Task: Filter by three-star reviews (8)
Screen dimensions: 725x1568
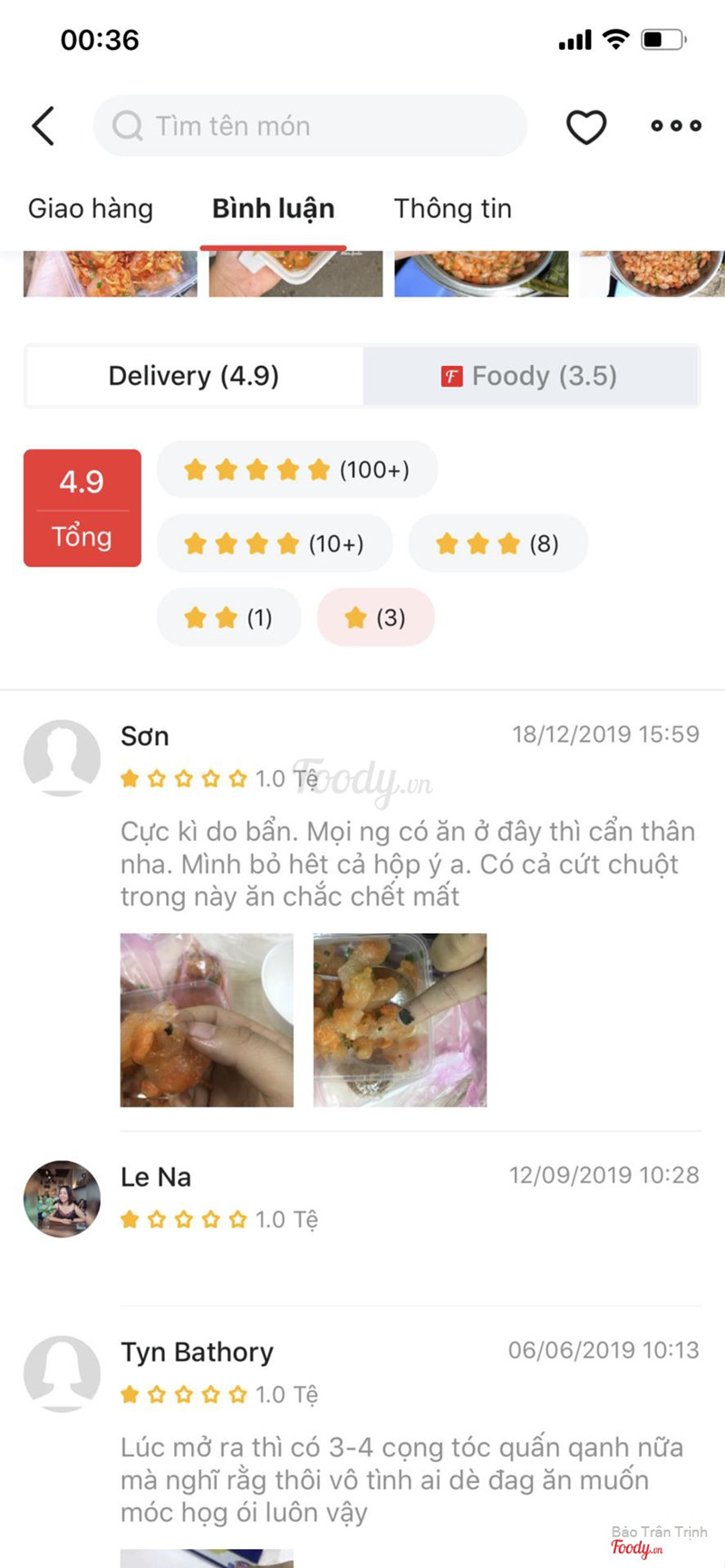Action: tap(498, 544)
